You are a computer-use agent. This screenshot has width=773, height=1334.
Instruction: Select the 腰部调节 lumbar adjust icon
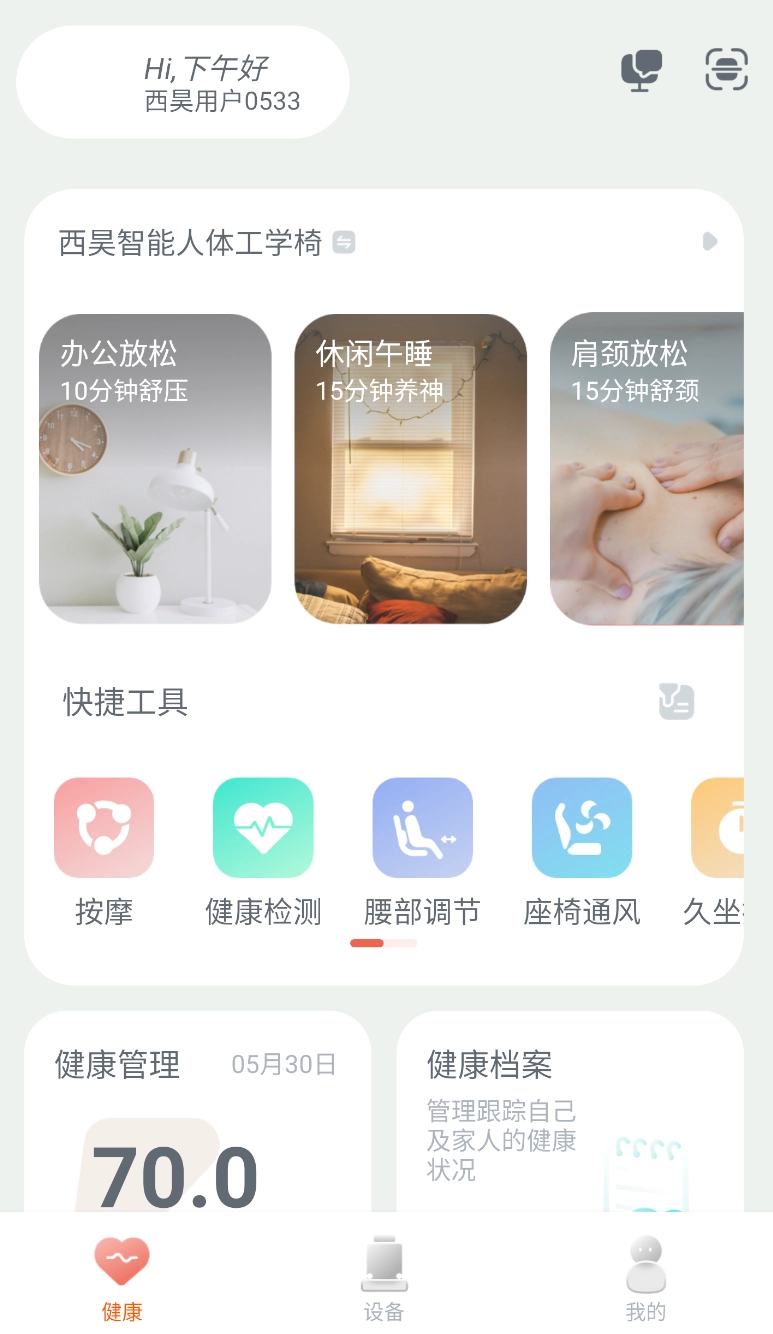tap(422, 827)
